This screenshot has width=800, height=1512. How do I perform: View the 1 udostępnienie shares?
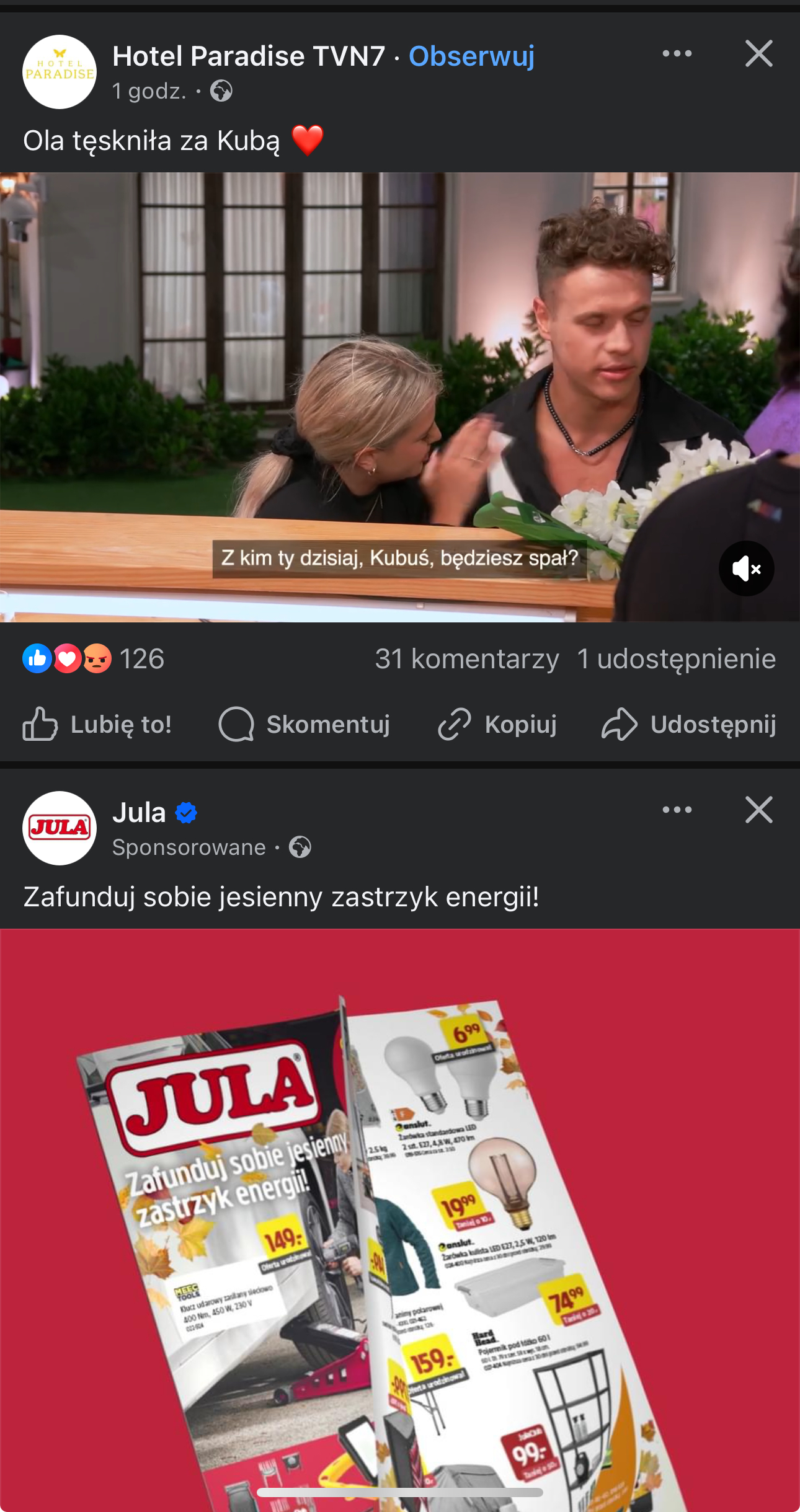click(676, 658)
